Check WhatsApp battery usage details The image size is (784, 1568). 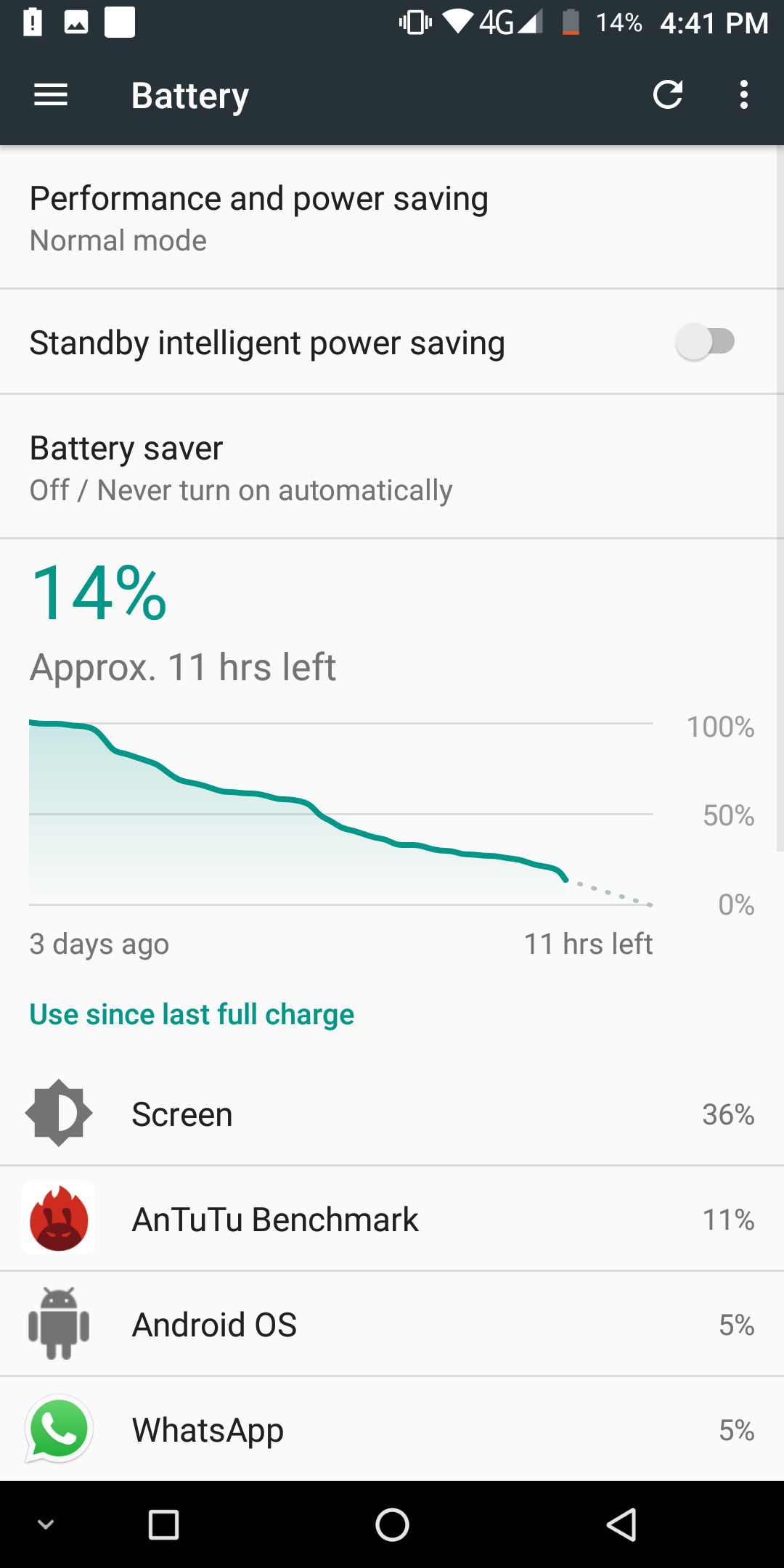tap(392, 1429)
